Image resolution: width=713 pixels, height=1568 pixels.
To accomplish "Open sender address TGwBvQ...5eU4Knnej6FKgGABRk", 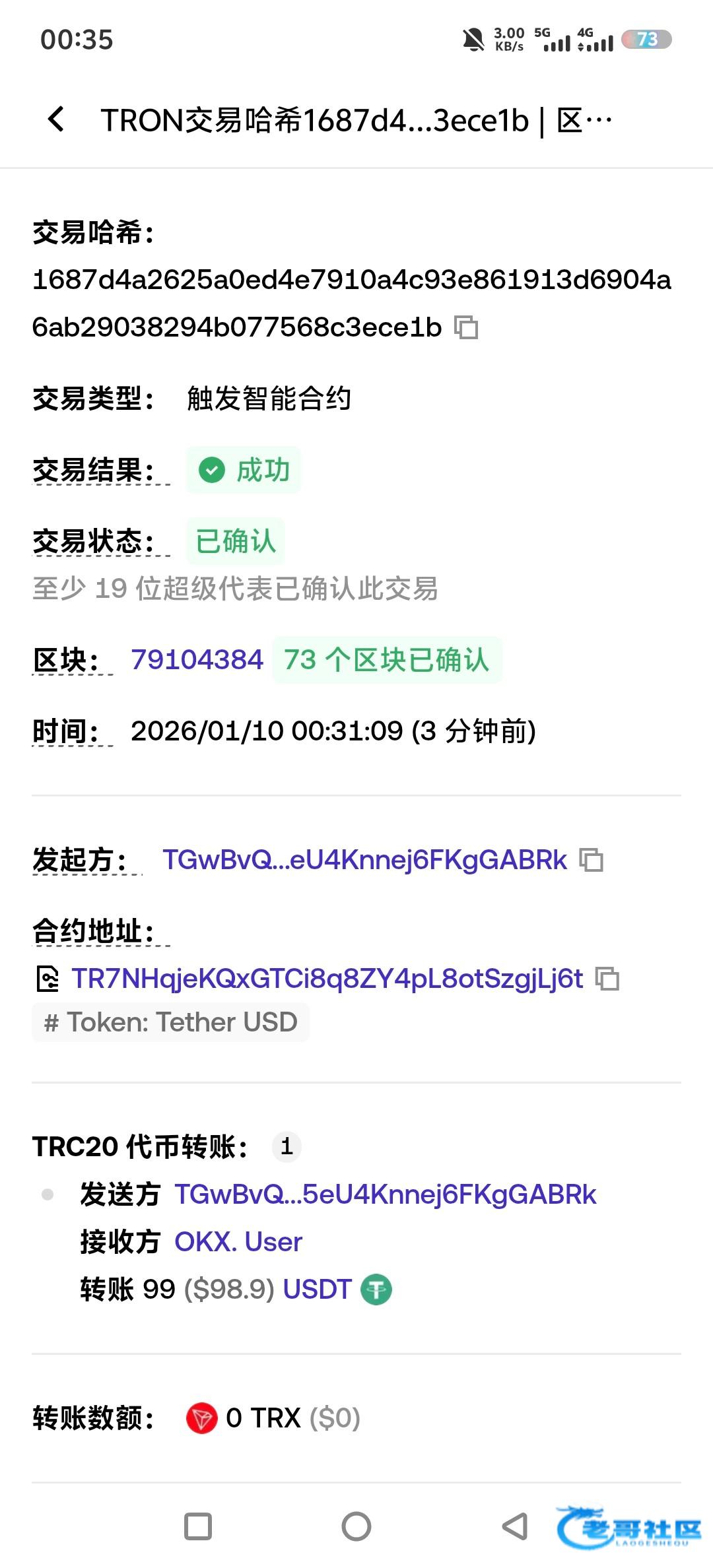I will (x=385, y=1194).
